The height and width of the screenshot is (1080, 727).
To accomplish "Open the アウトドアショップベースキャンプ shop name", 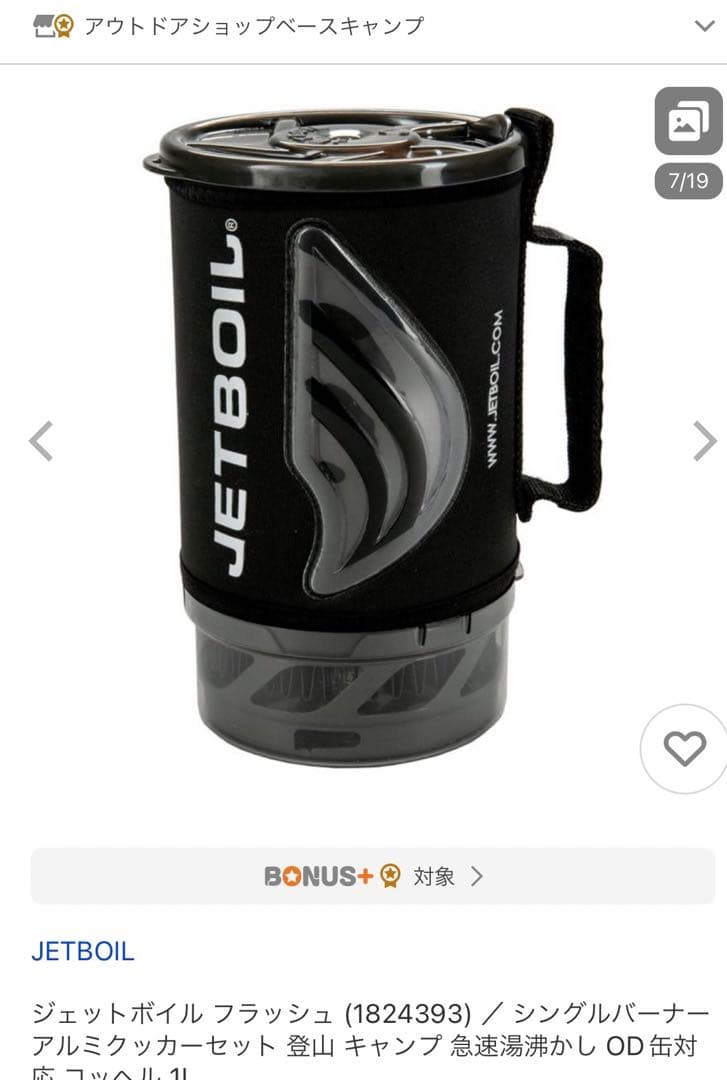I will pyautogui.click(x=253, y=27).
